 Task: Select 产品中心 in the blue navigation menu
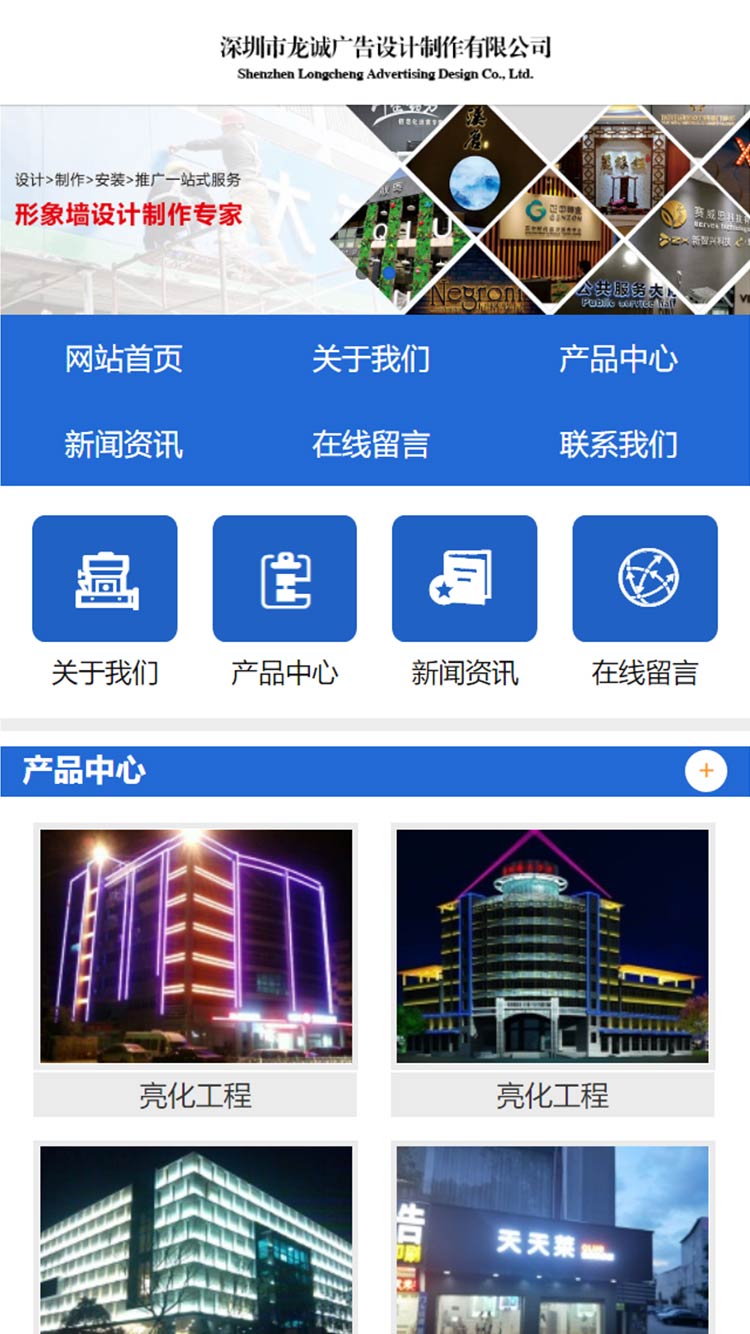click(618, 359)
